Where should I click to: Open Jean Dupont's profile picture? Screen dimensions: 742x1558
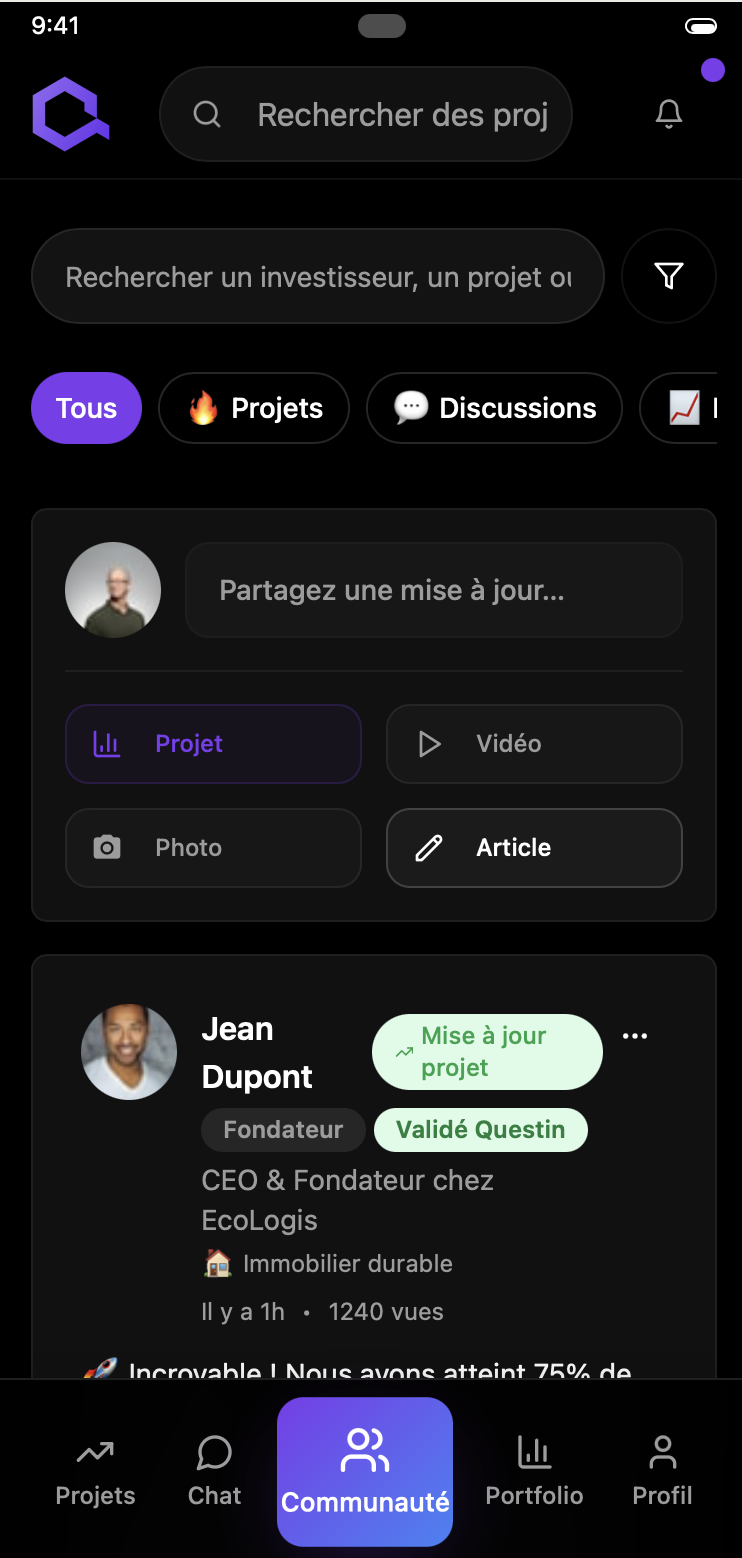129,1051
